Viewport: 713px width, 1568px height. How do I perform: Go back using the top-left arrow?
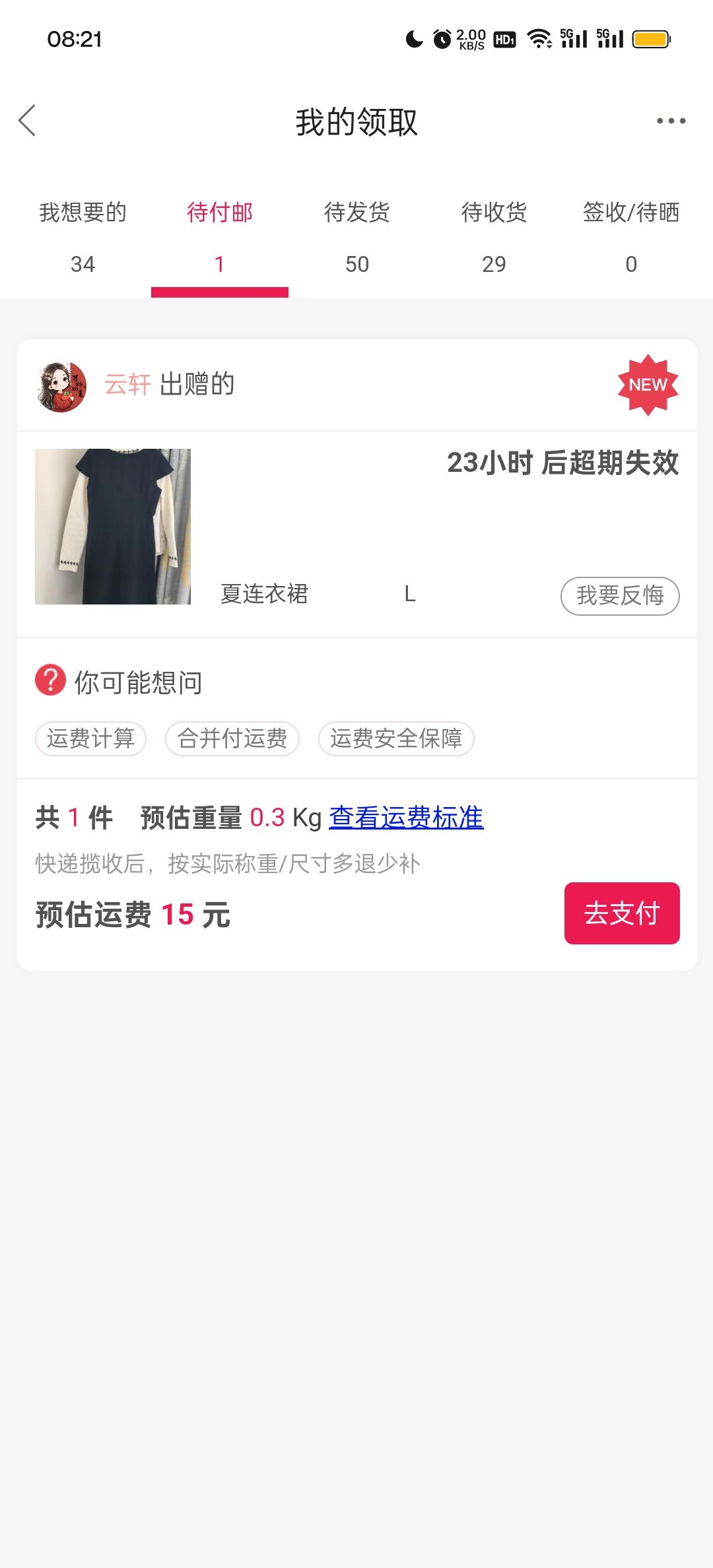pyautogui.click(x=28, y=121)
